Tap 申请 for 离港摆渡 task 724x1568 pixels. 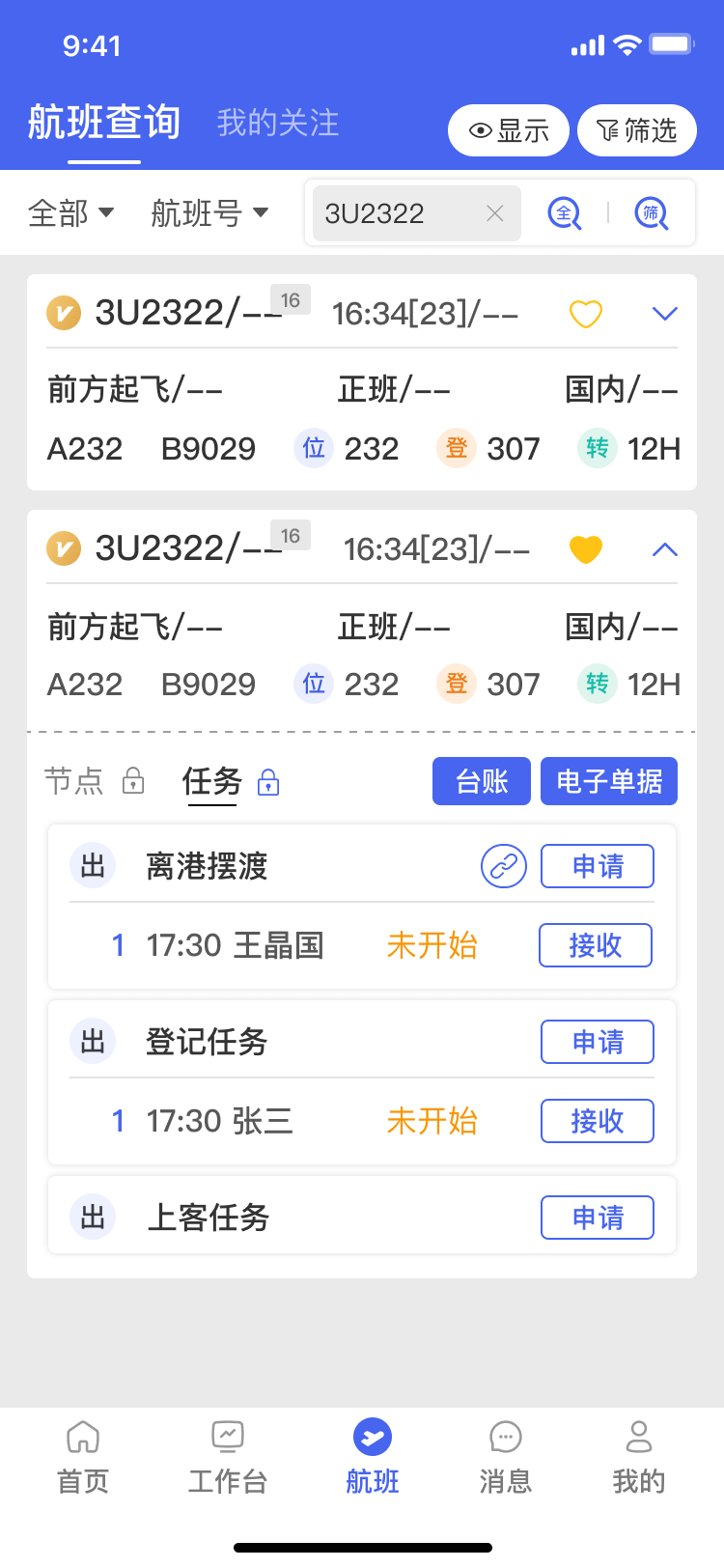coord(598,866)
